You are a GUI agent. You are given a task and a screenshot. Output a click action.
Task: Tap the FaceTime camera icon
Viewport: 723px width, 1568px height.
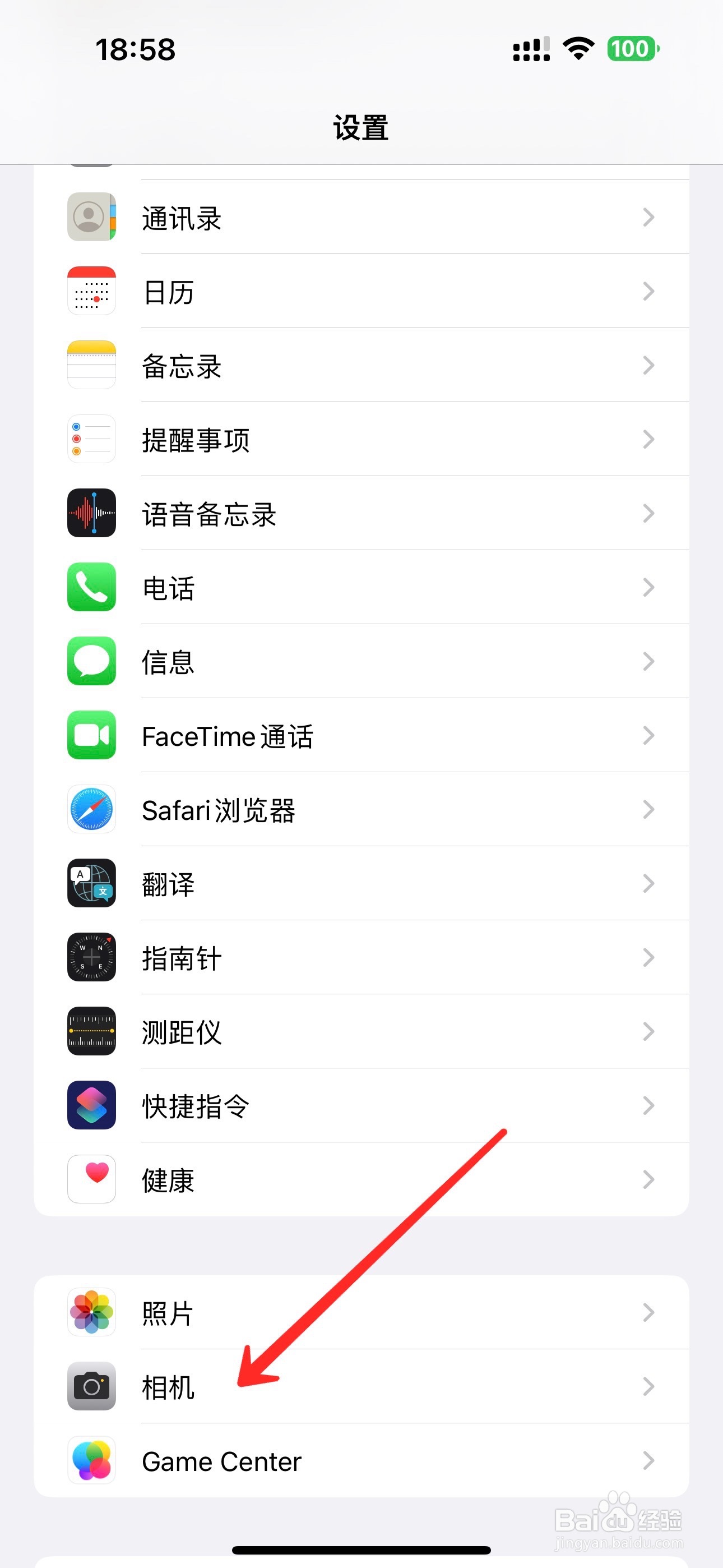[91, 736]
